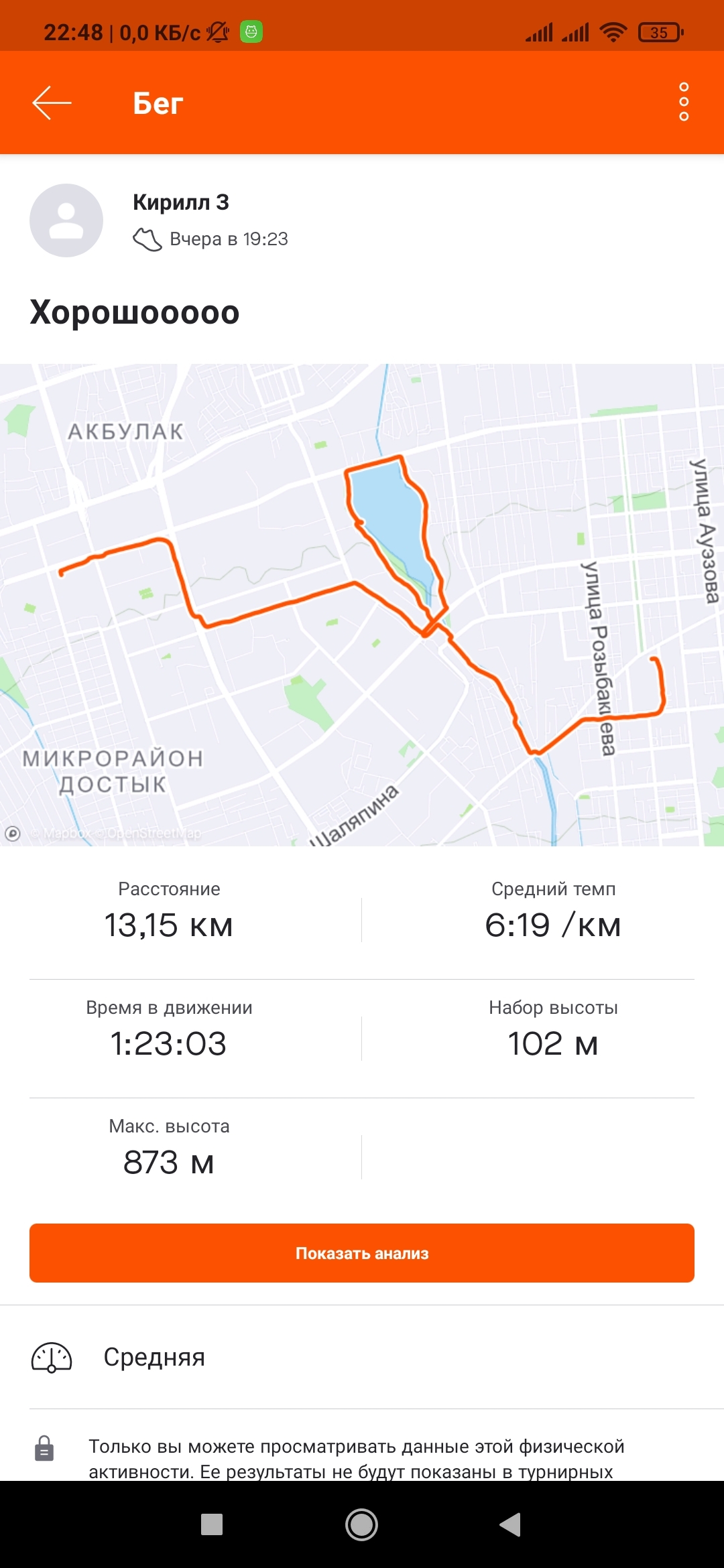Open Кирилл З profile avatar
724x1568 pixels.
pyautogui.click(x=66, y=220)
